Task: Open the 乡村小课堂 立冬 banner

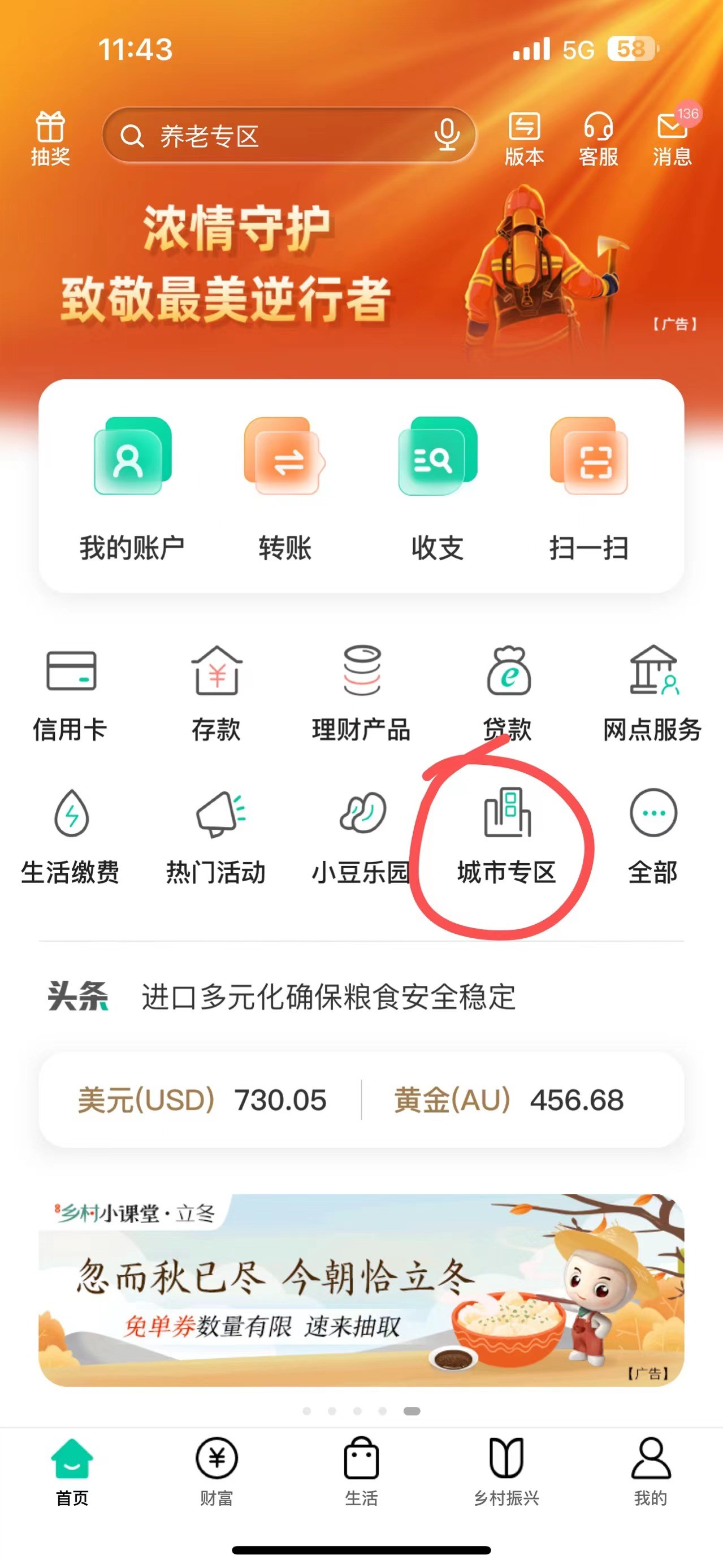Action: pyautogui.click(x=362, y=1289)
